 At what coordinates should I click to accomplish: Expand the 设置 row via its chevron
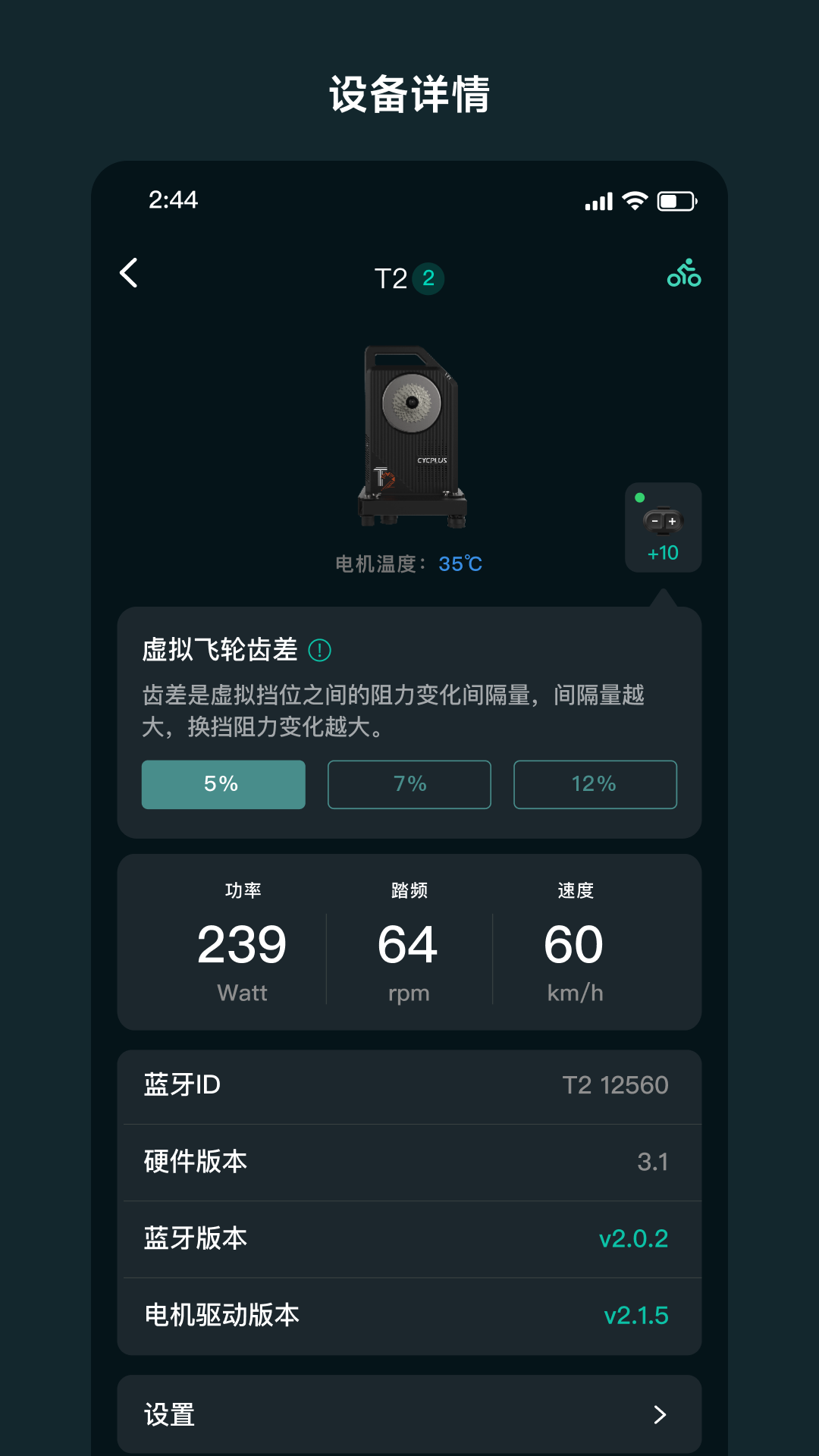[659, 1414]
